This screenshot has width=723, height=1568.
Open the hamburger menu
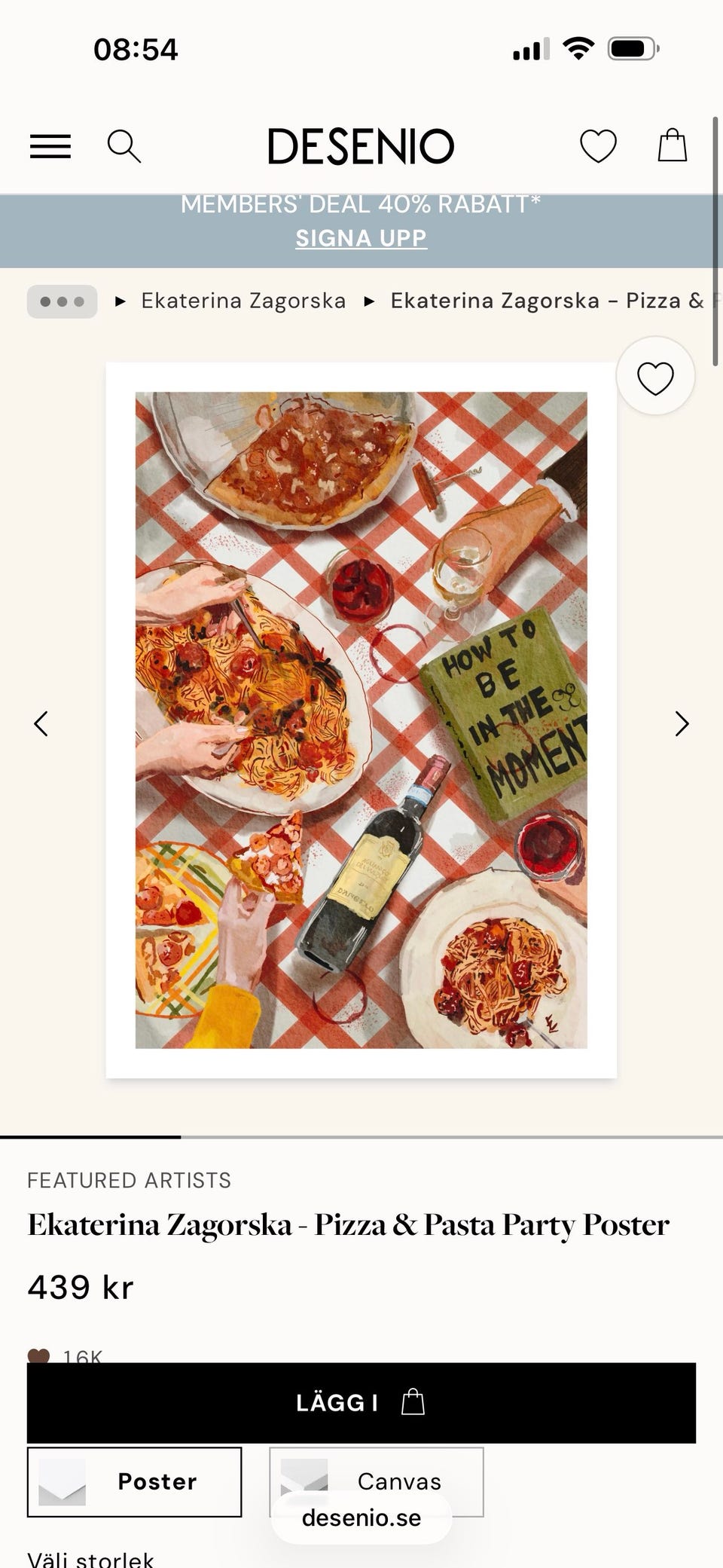pyautogui.click(x=50, y=146)
